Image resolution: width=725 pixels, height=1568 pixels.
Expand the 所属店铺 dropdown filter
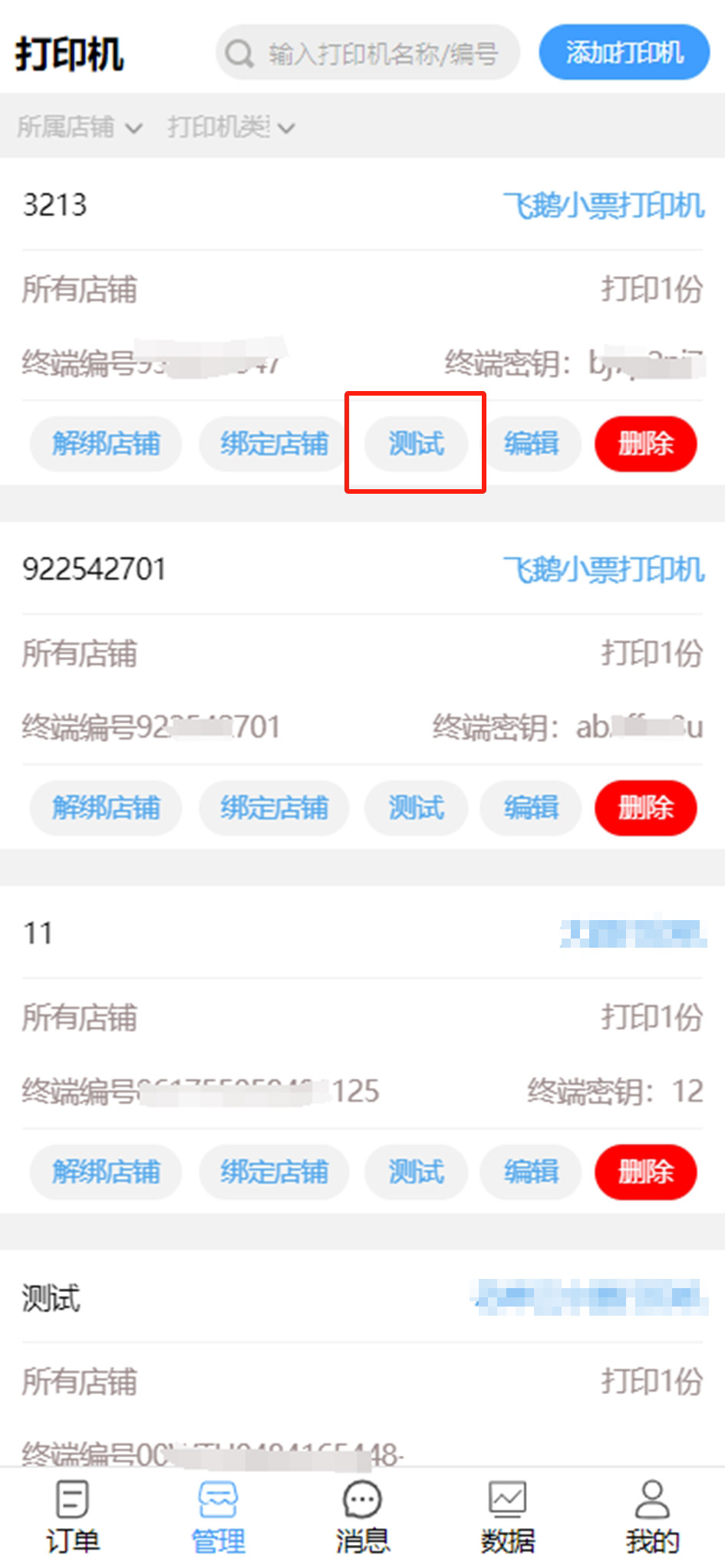[x=79, y=127]
